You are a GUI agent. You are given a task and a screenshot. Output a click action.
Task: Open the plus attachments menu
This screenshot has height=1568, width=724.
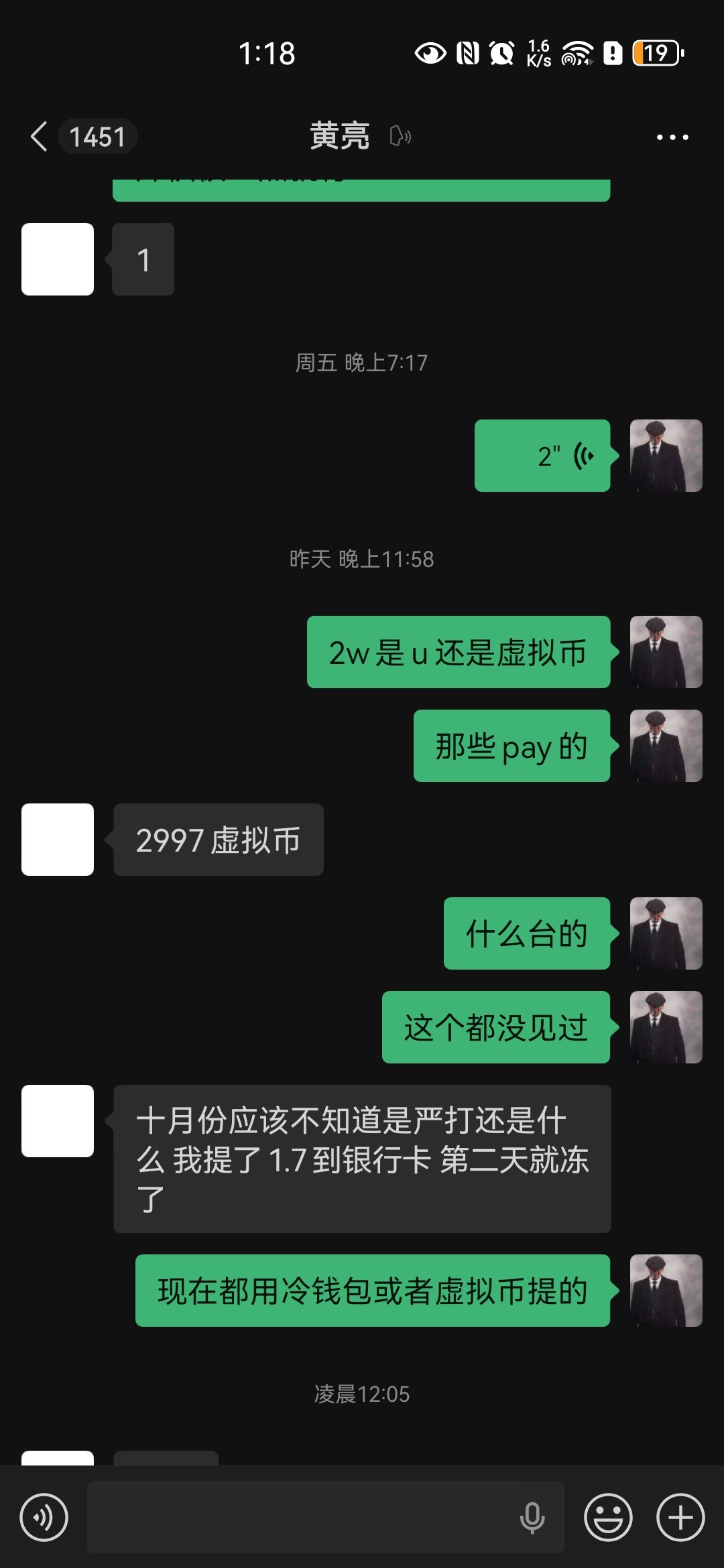(x=680, y=1517)
